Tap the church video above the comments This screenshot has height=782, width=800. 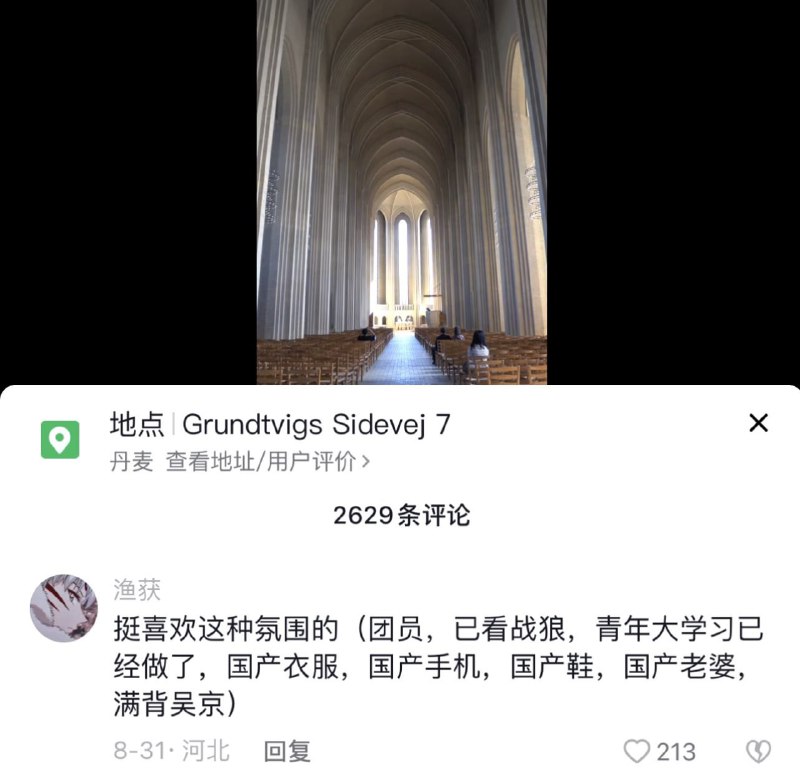coord(402,192)
